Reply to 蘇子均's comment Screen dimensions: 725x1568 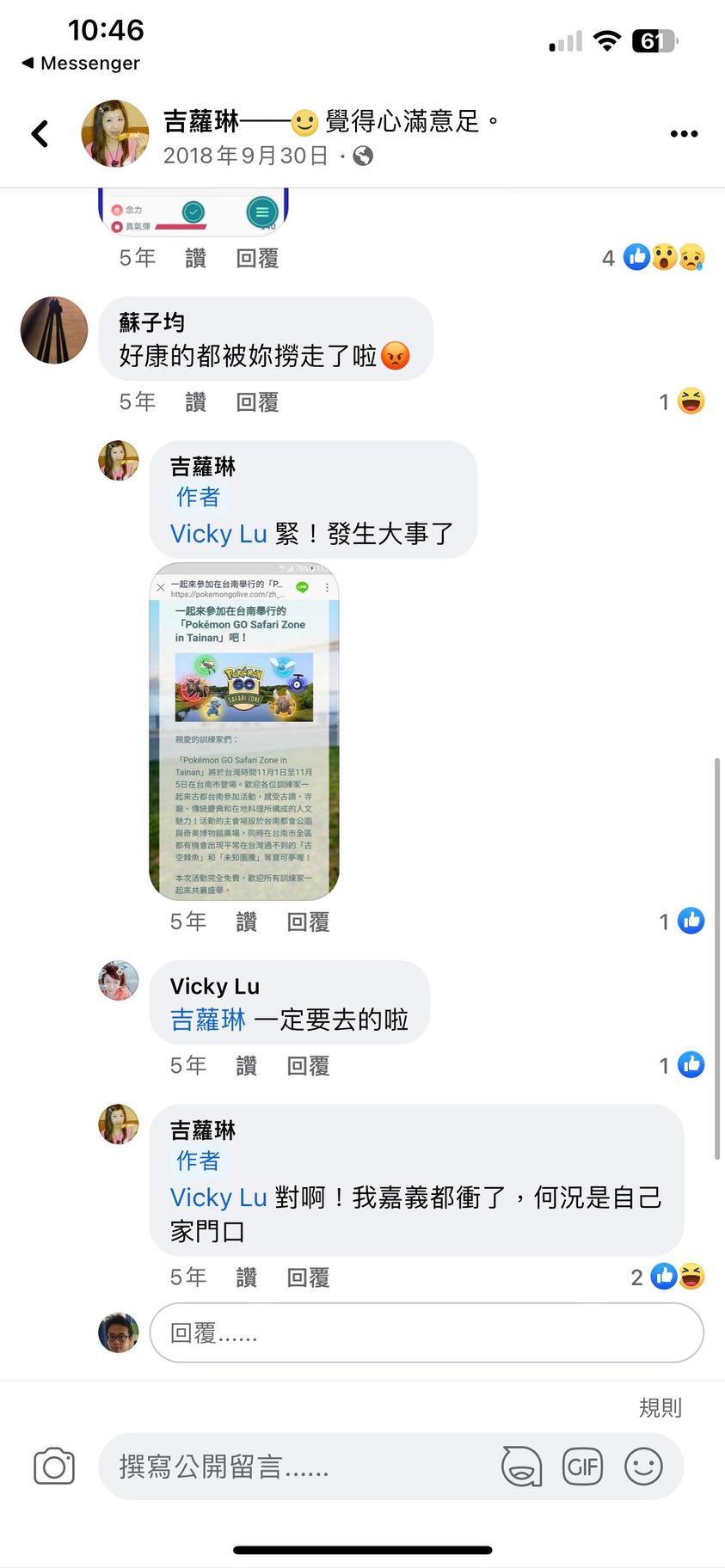click(257, 401)
